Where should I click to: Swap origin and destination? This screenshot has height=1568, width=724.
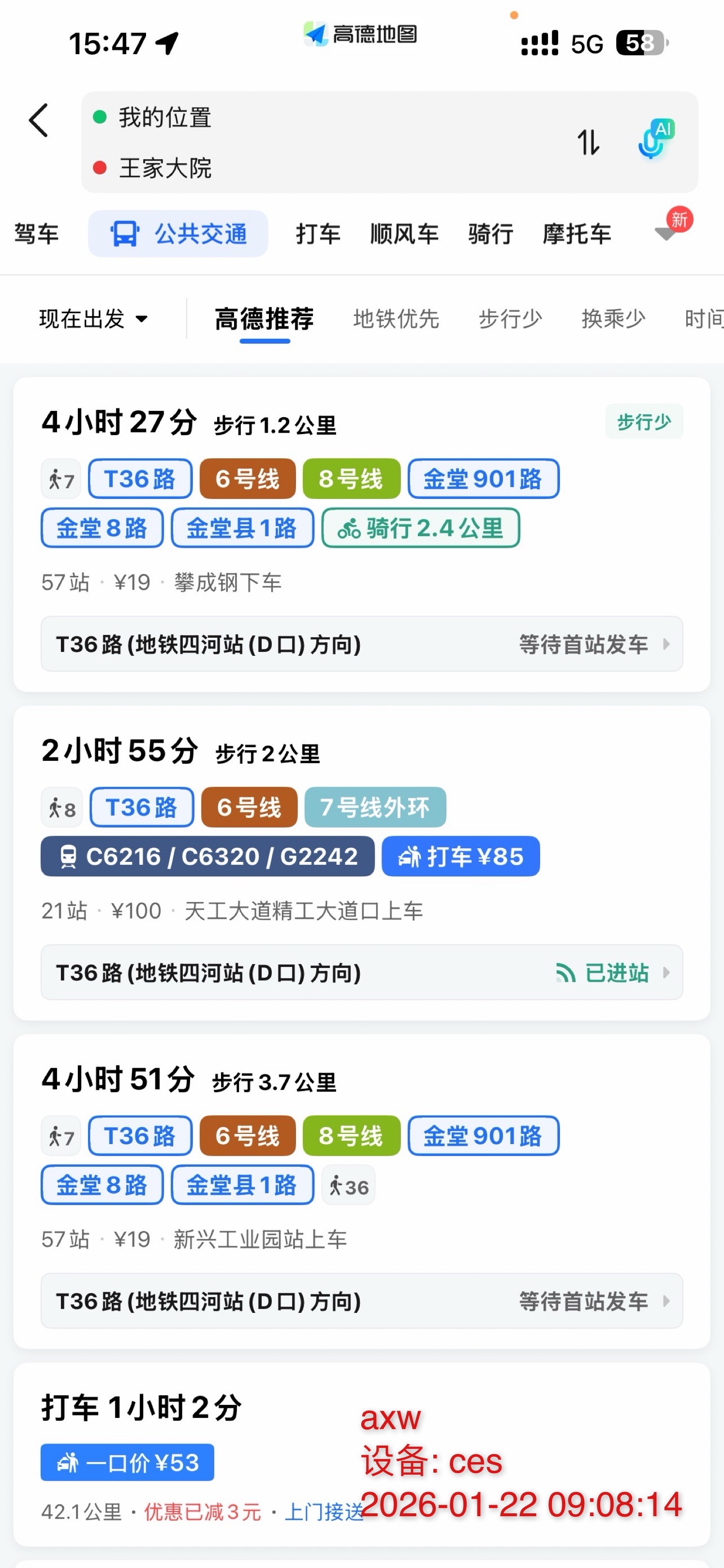point(588,142)
